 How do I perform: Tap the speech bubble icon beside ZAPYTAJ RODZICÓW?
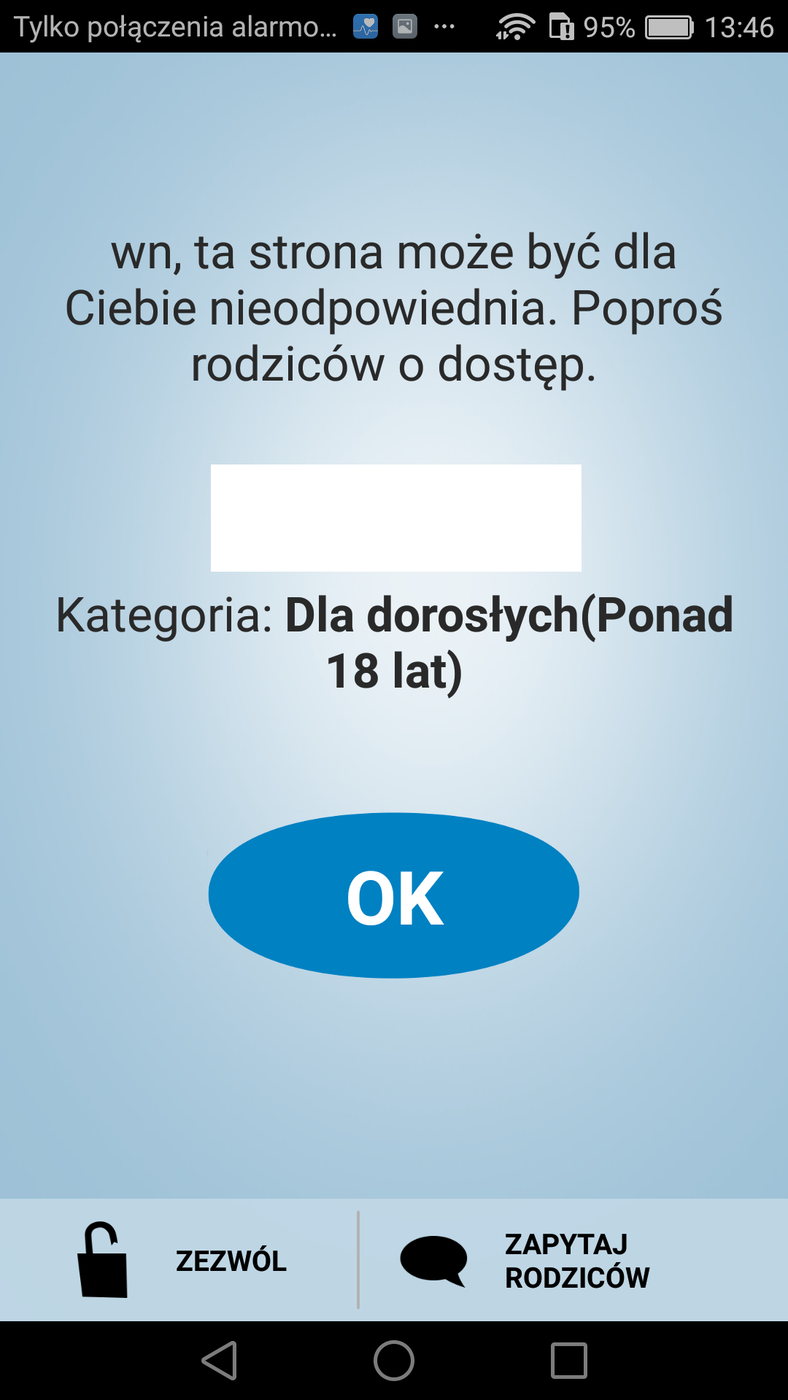click(434, 1259)
